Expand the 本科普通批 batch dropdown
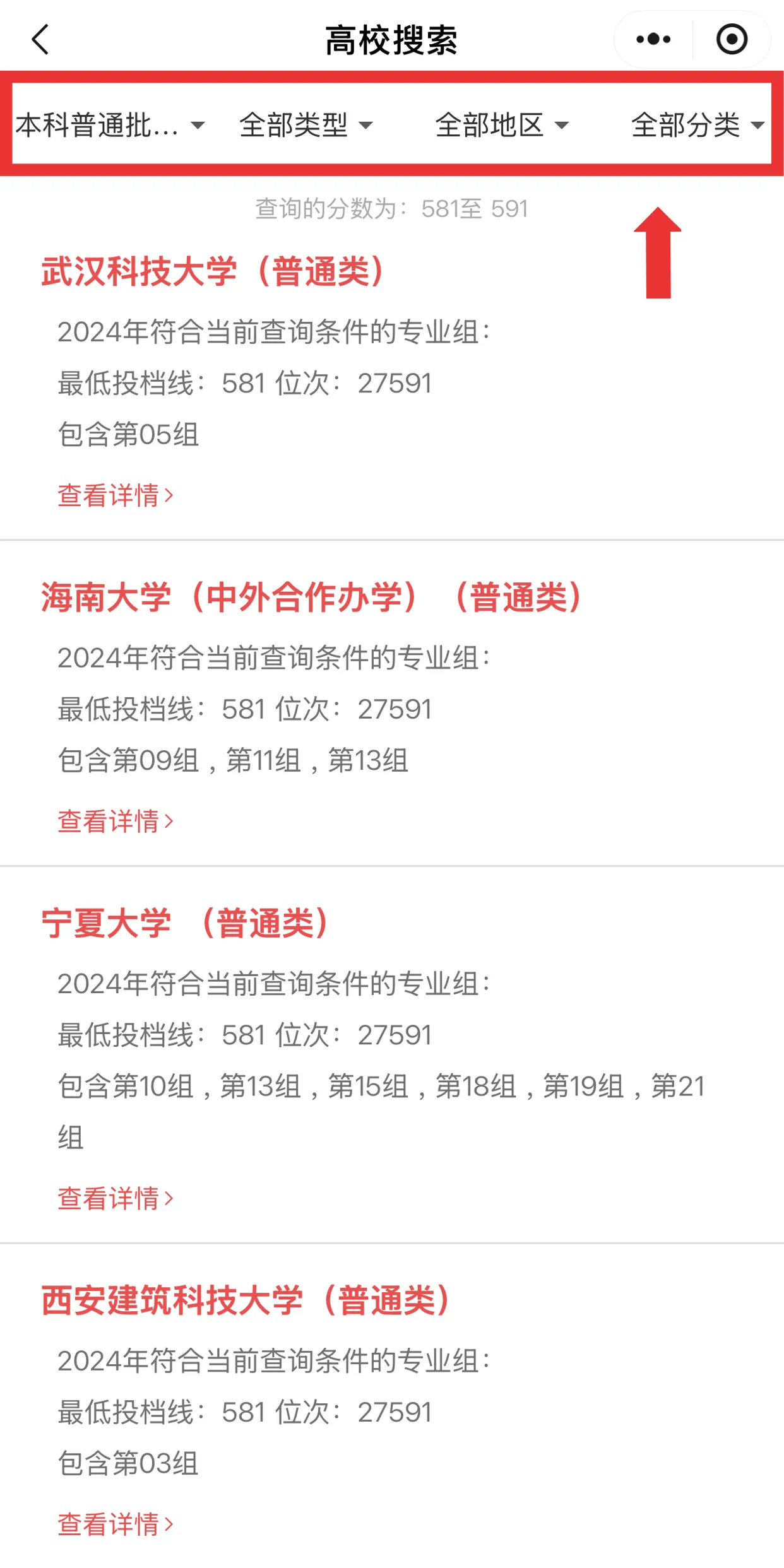This screenshot has height=1568, width=784. (x=110, y=125)
